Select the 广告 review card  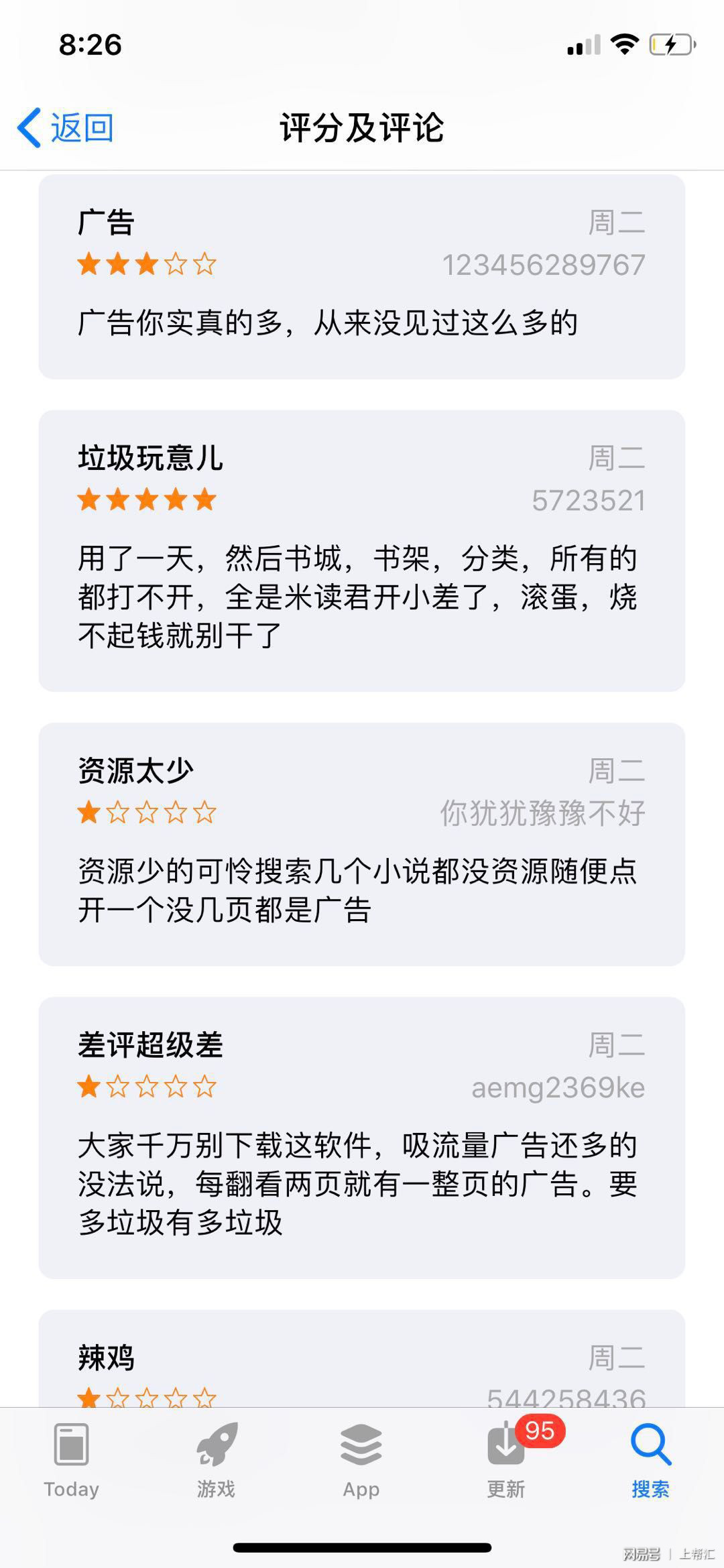tap(362, 275)
